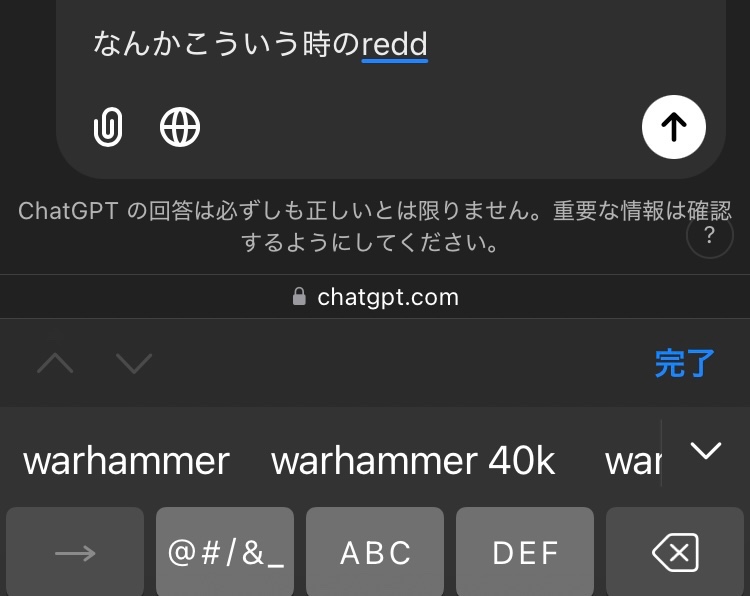Enable web search globe icon
The image size is (750, 596).
tap(180, 127)
